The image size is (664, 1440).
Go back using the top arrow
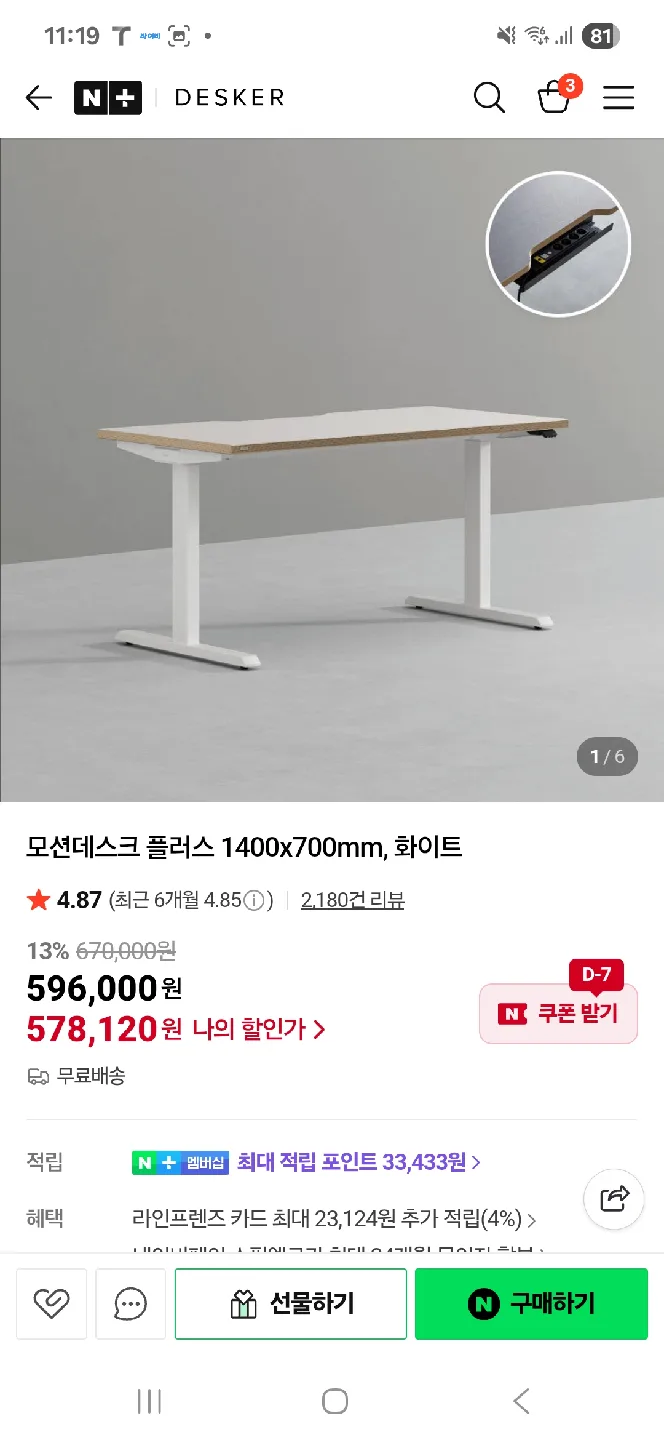coord(38,97)
